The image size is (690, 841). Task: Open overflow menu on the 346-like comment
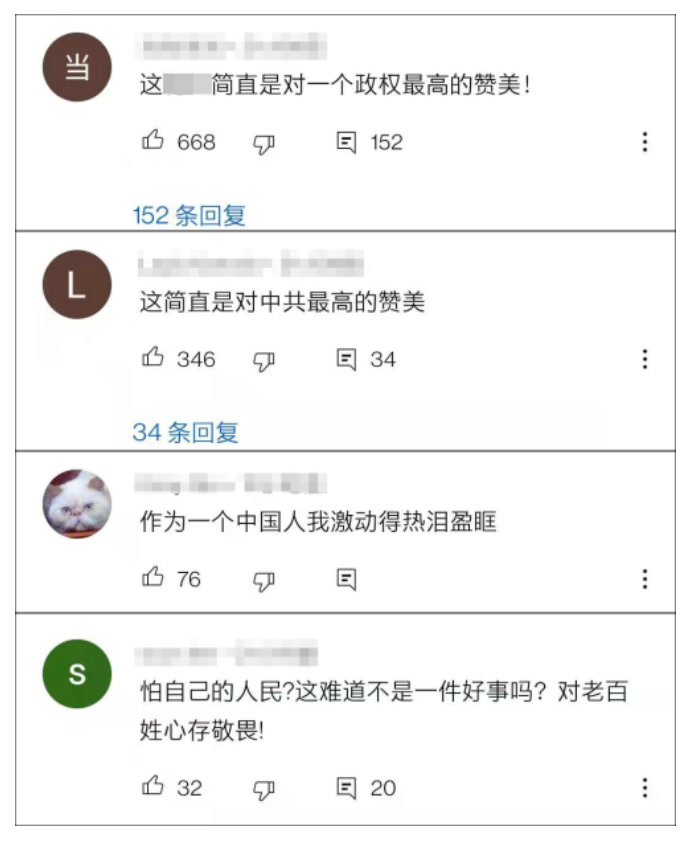click(645, 359)
